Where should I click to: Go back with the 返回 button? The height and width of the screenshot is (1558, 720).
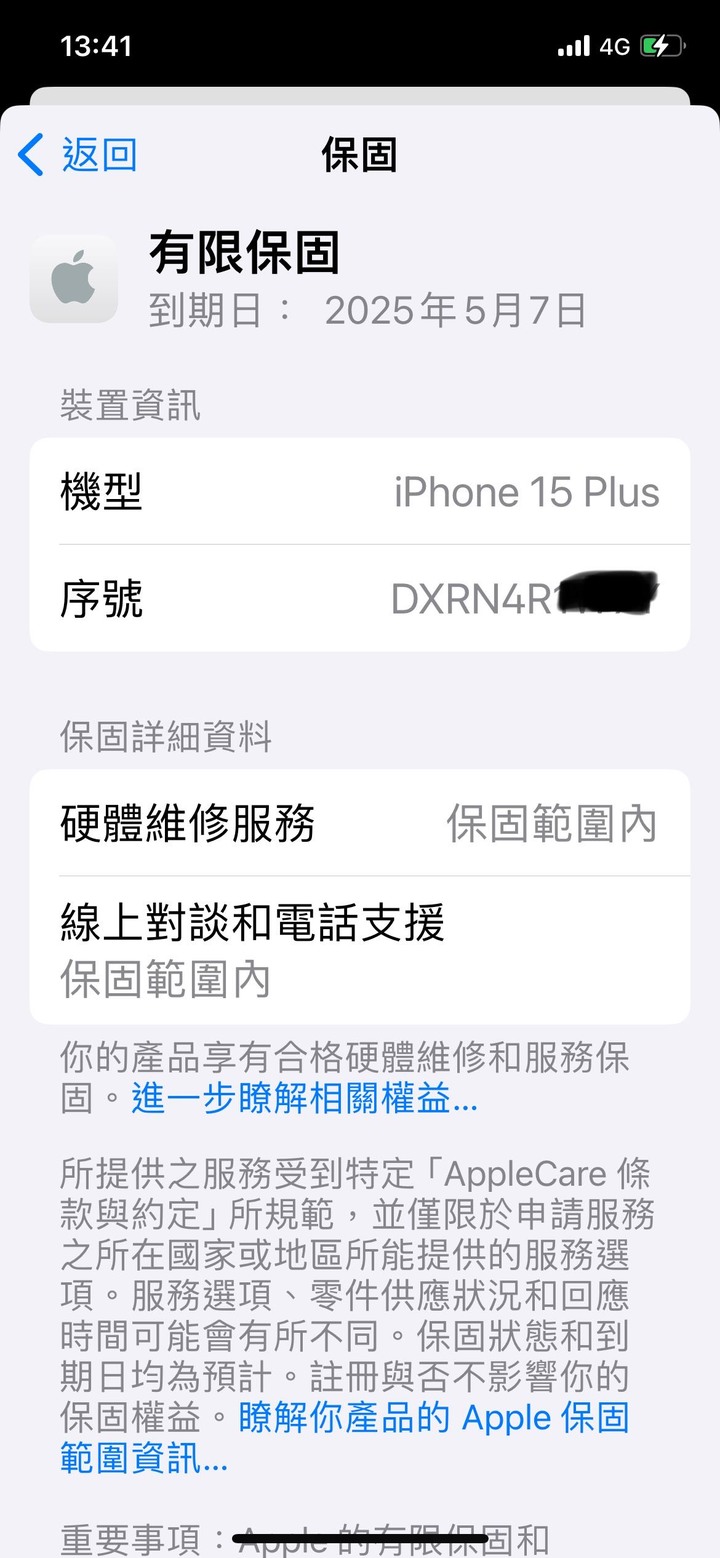coord(78,156)
